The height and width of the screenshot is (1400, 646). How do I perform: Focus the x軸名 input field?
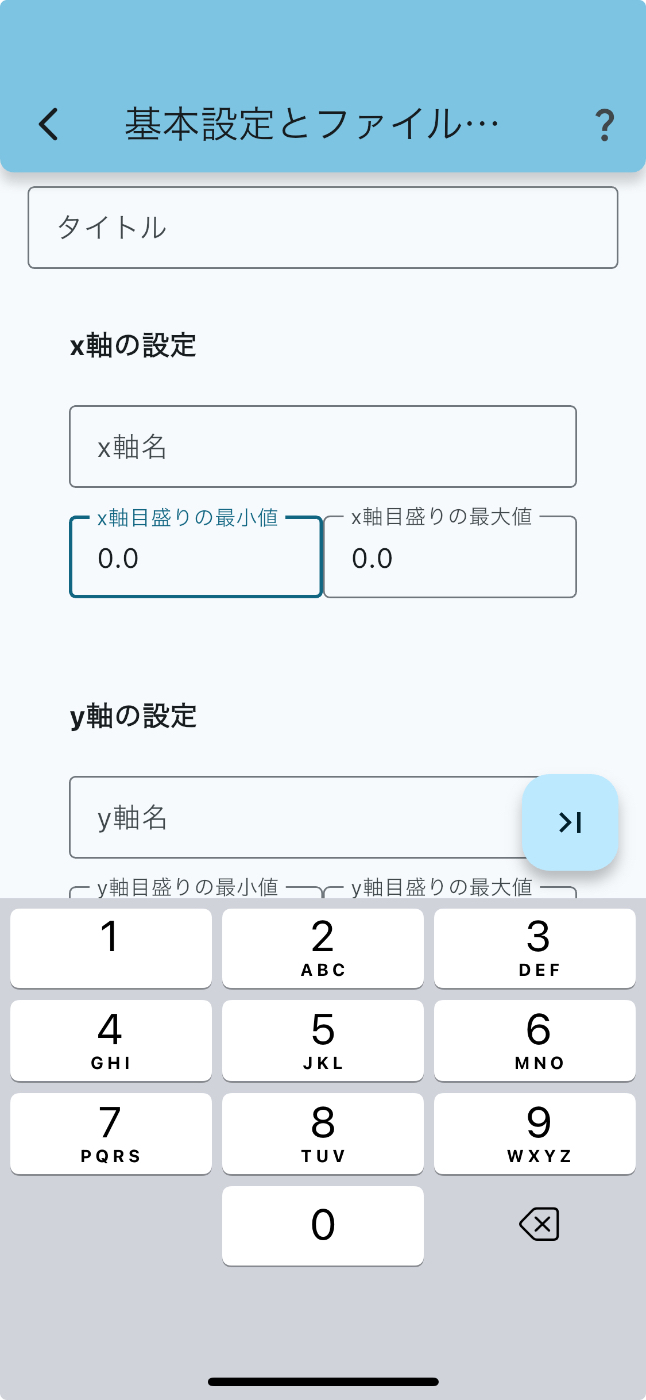(x=323, y=447)
